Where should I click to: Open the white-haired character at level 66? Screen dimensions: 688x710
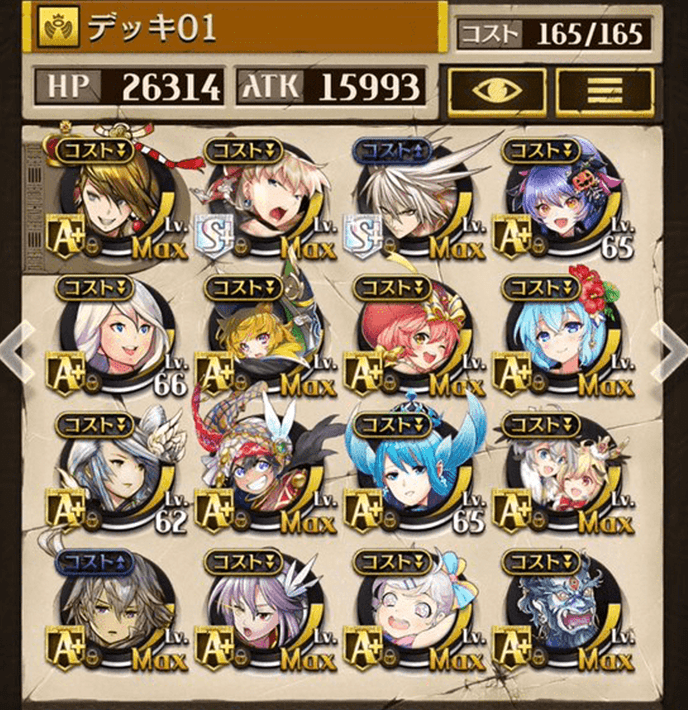tap(112, 335)
